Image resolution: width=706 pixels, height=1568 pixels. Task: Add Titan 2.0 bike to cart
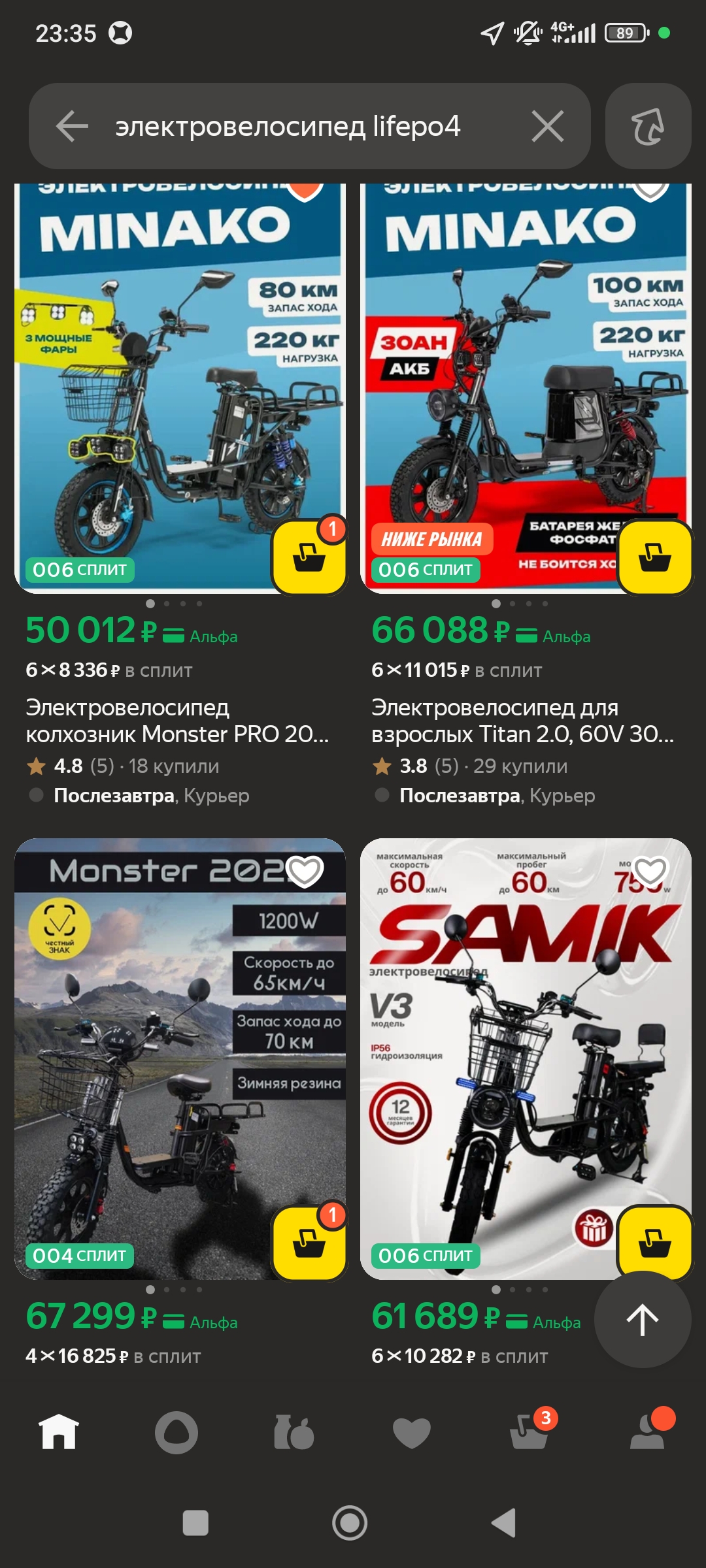[654, 557]
